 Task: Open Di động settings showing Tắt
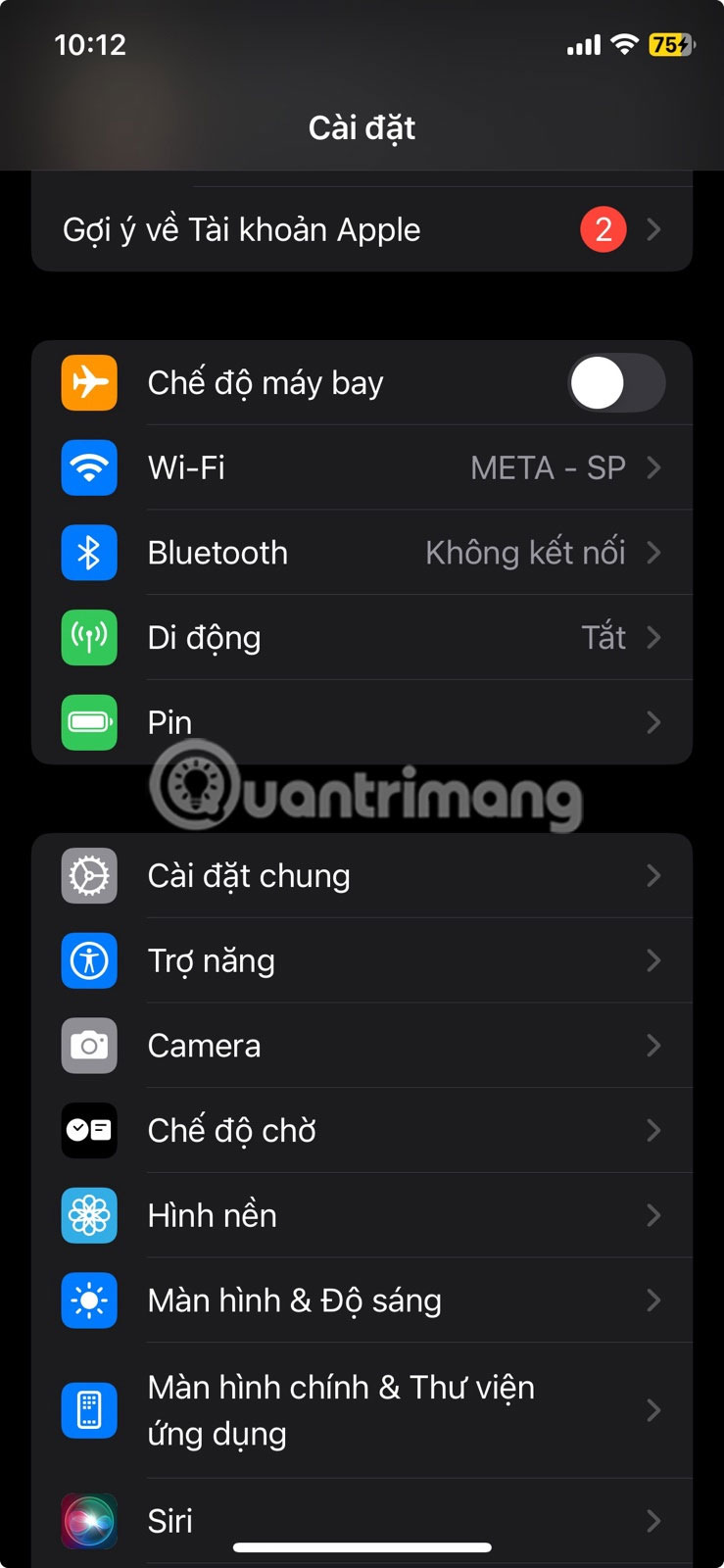tap(392, 637)
